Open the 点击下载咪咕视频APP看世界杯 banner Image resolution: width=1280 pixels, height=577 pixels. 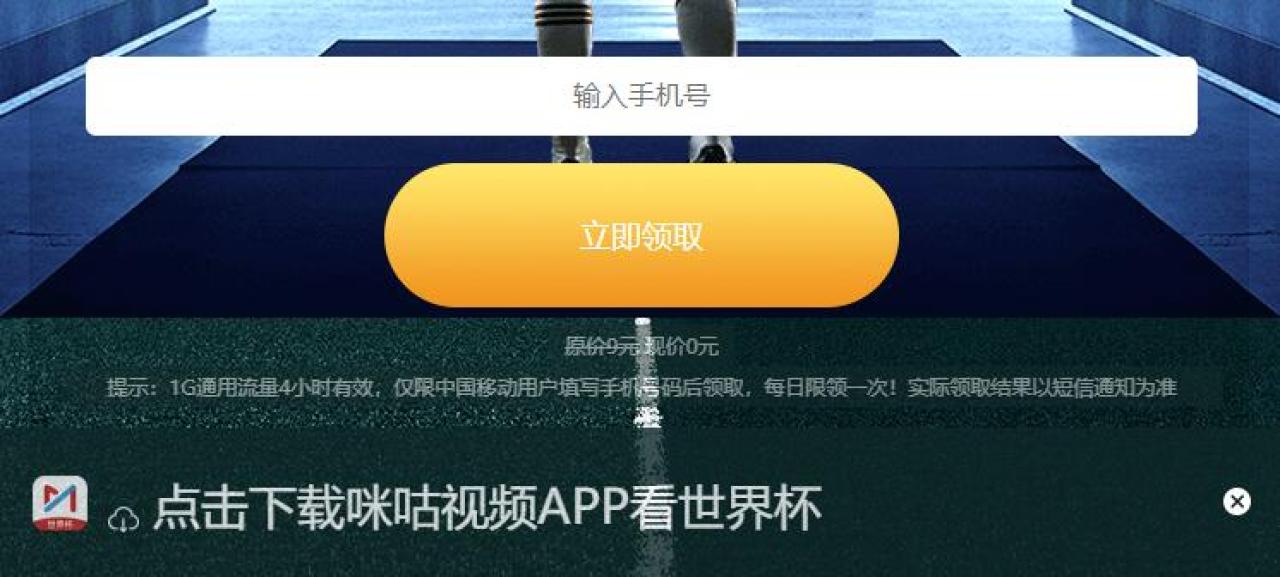(x=486, y=508)
